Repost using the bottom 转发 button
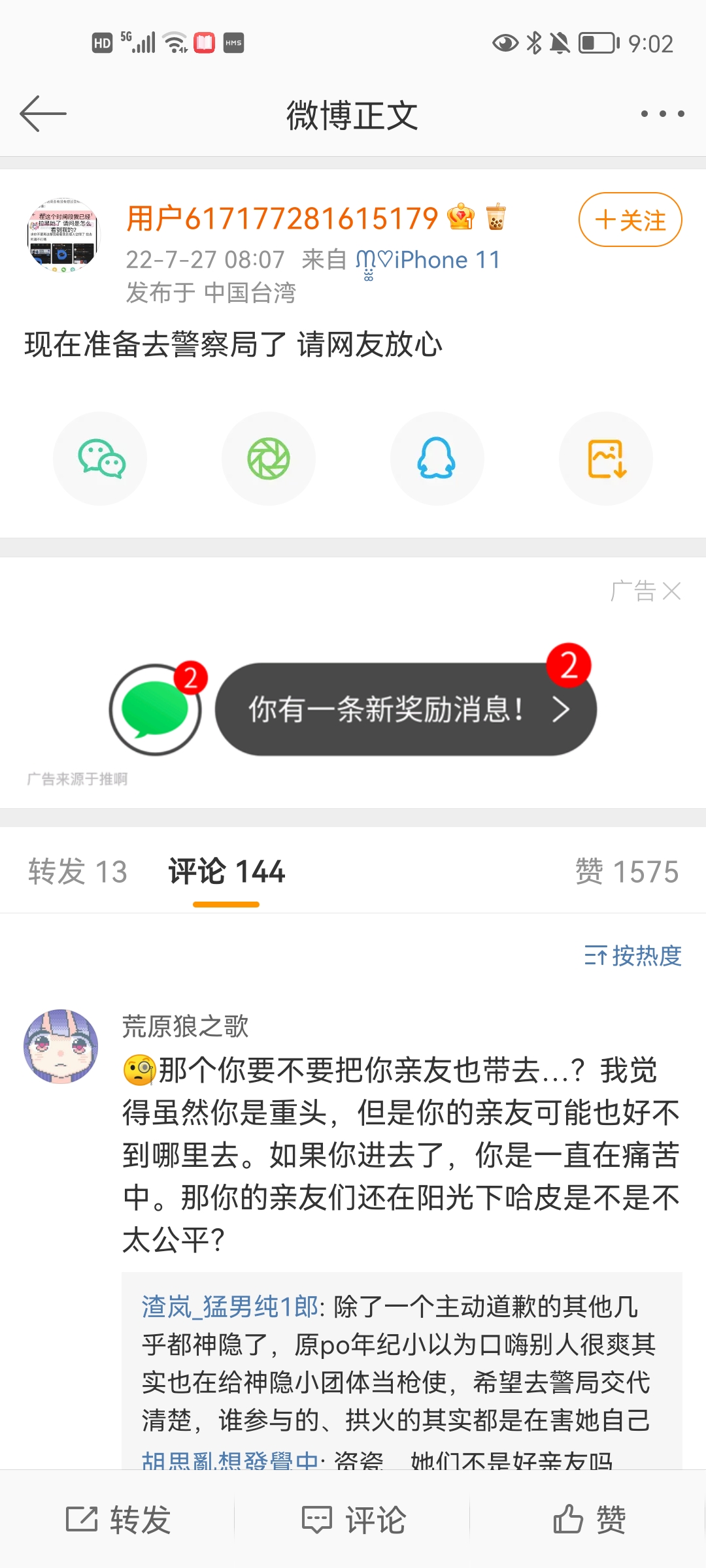706x1568 pixels. click(x=118, y=1520)
